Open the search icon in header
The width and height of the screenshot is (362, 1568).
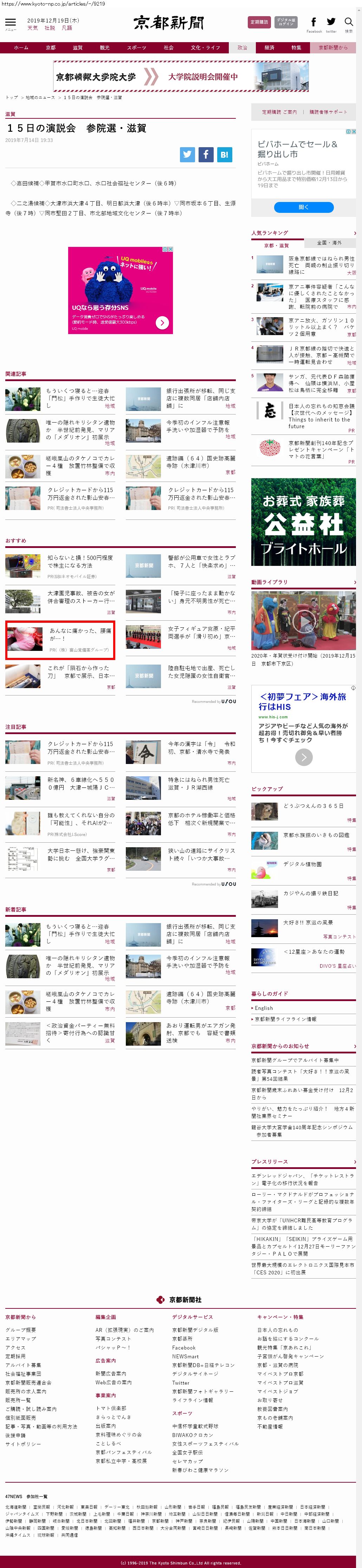(349, 22)
